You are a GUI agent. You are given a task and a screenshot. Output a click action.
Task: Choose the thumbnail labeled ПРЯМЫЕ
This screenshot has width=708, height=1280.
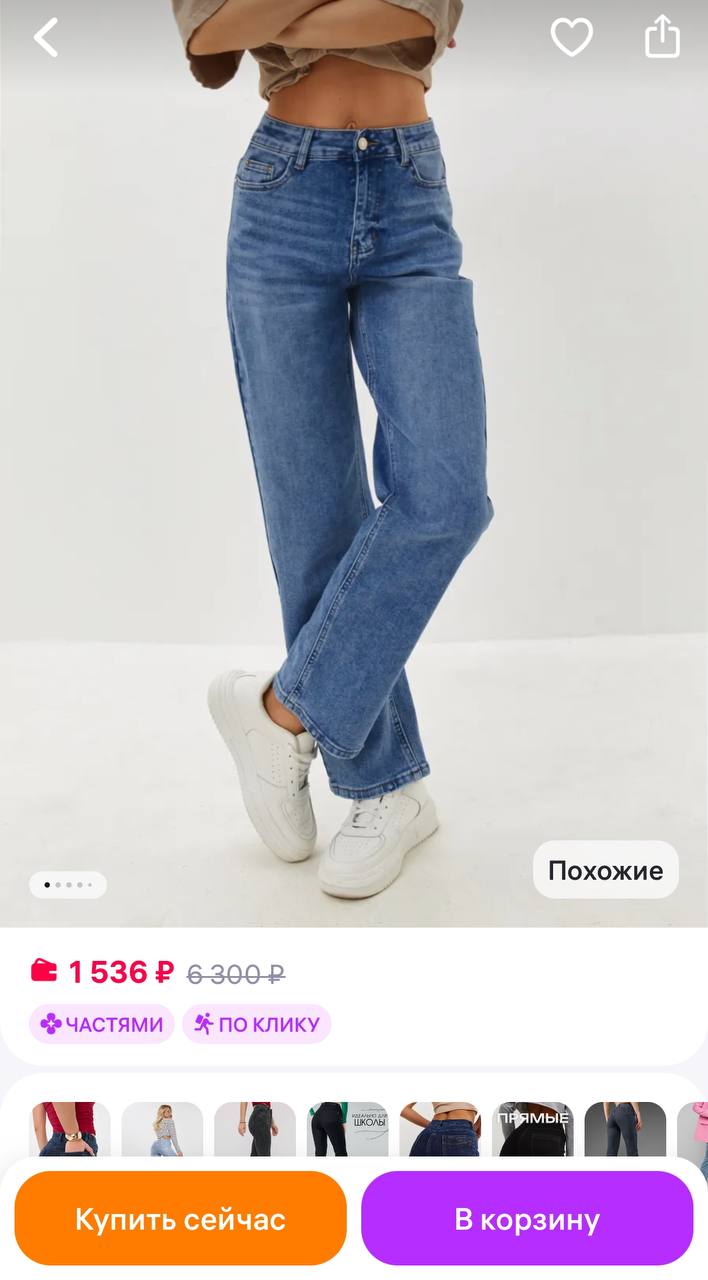(532, 1130)
